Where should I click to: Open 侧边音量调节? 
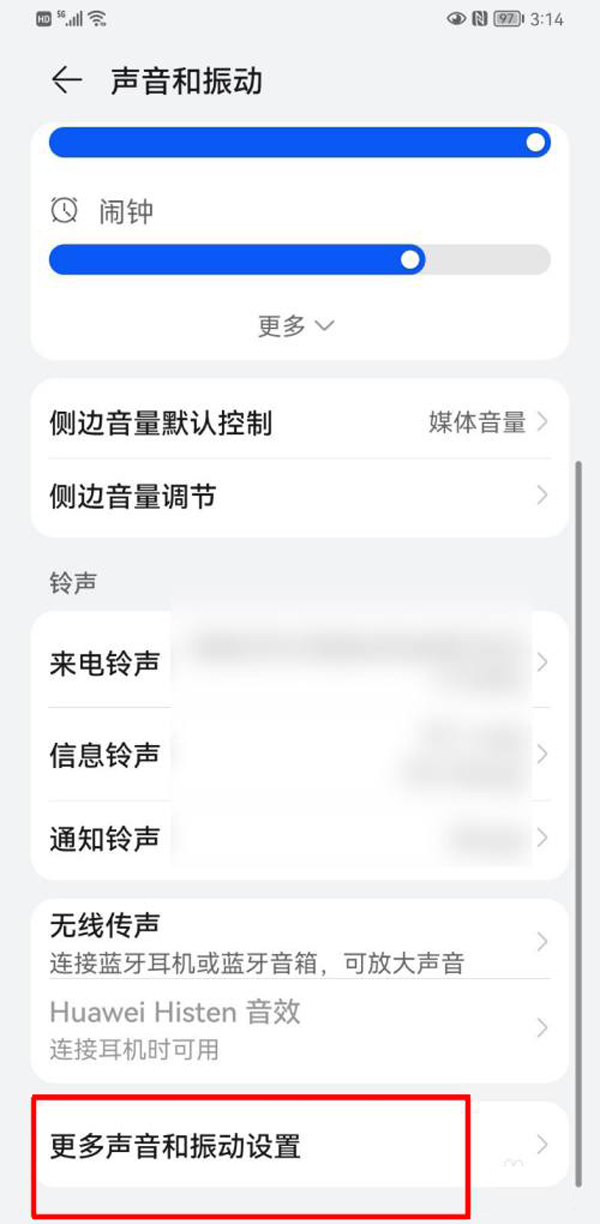coord(300,496)
